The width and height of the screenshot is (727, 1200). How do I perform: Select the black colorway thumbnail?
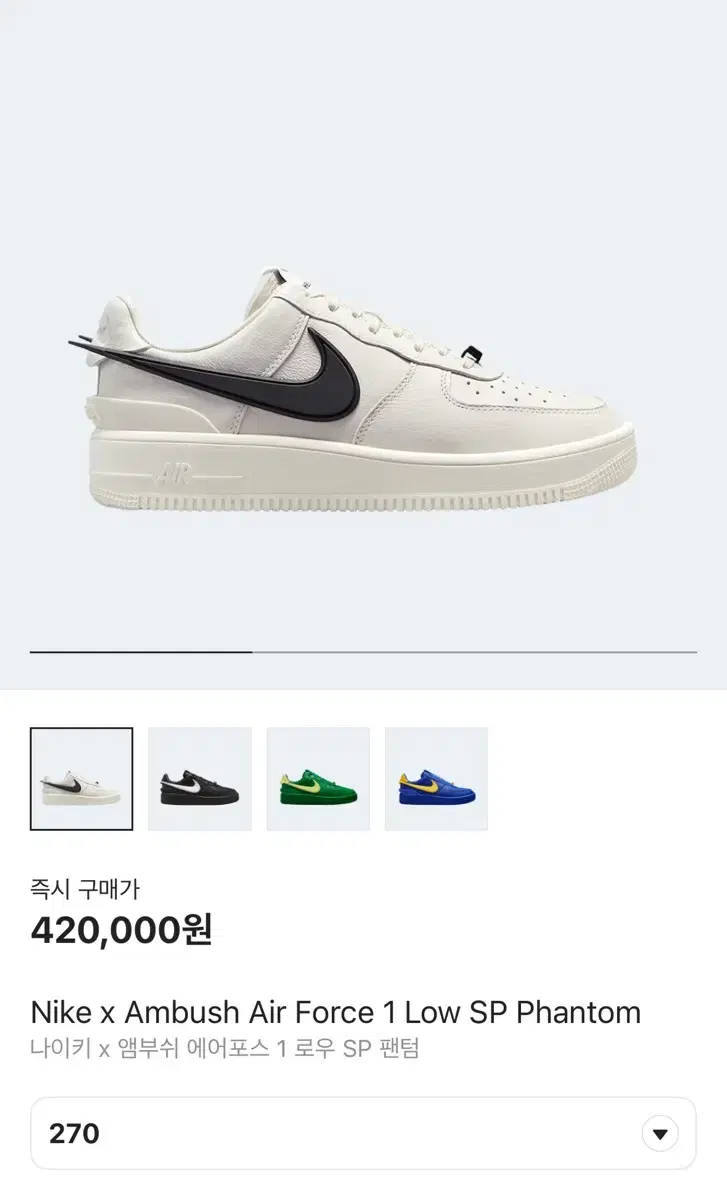[x=200, y=778]
